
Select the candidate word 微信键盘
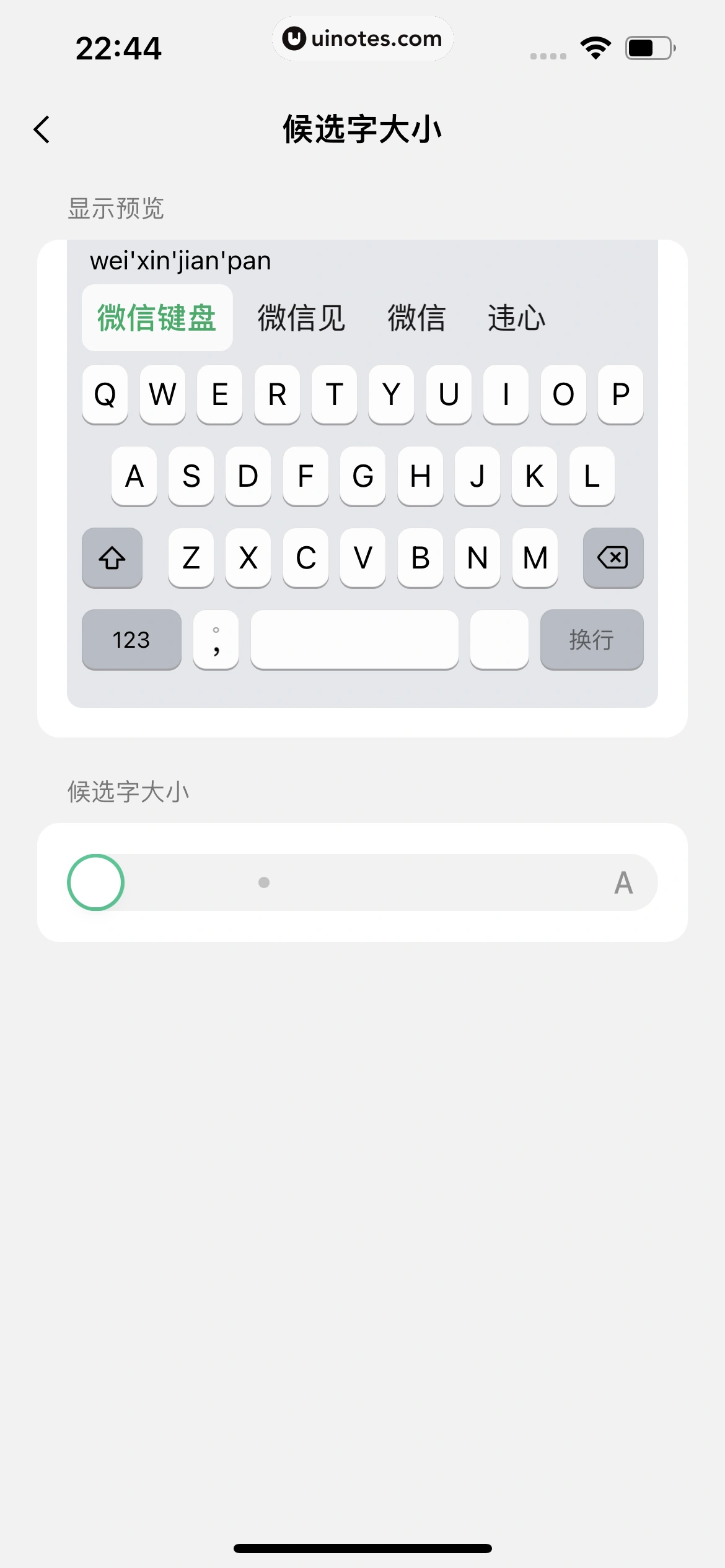click(157, 316)
